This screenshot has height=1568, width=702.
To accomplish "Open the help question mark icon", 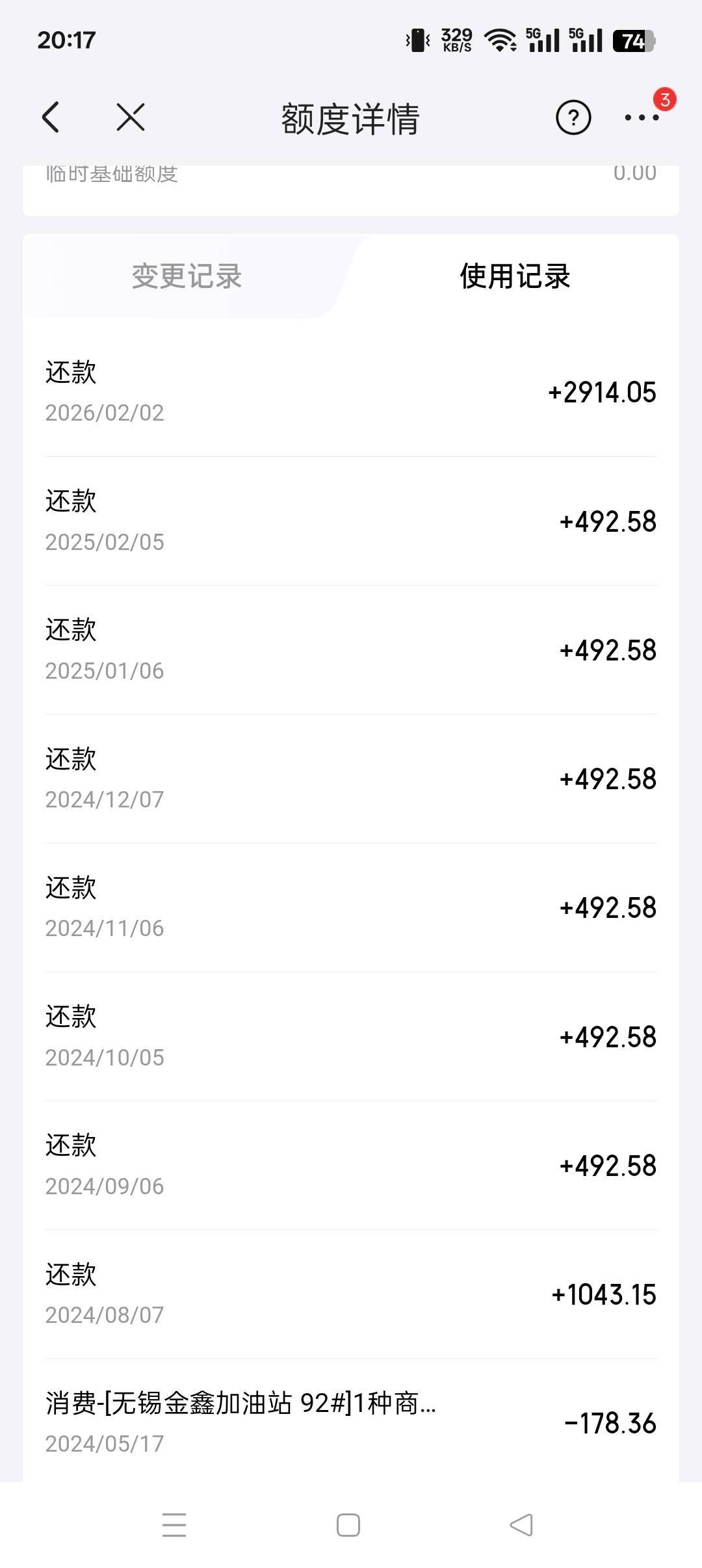I will click(x=573, y=118).
